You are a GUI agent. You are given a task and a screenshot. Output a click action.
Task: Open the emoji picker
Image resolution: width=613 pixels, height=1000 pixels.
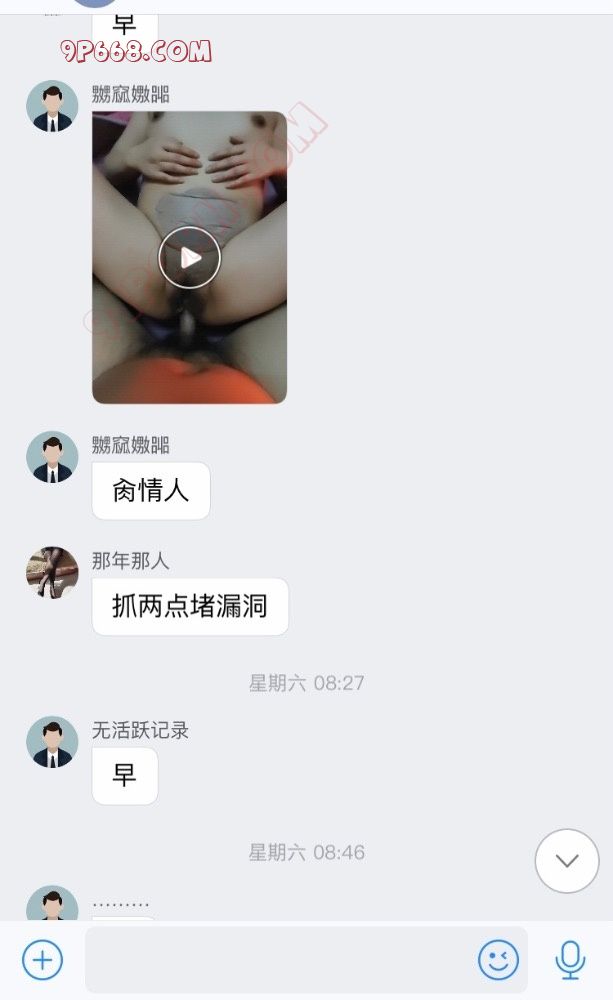point(498,960)
